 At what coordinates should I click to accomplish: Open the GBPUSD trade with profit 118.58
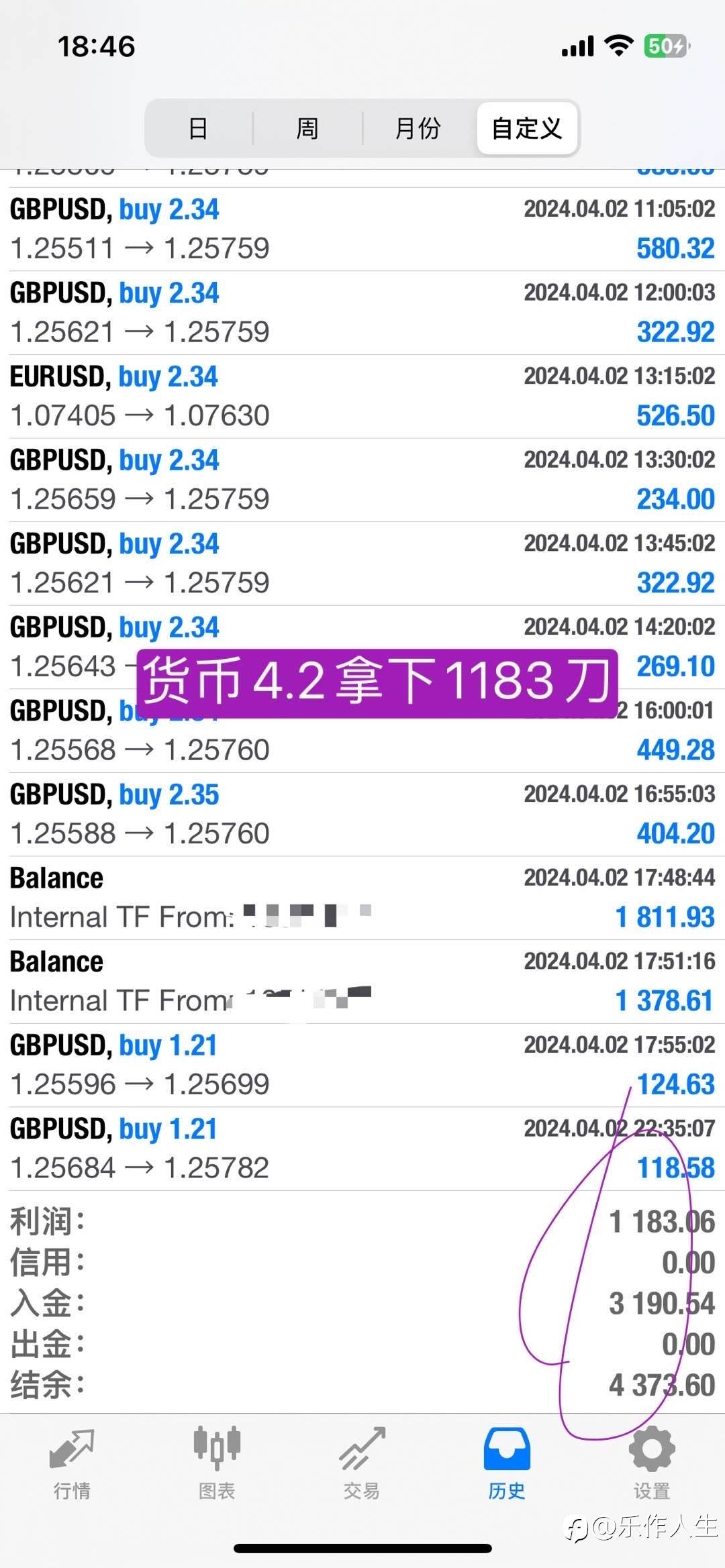(x=362, y=1149)
